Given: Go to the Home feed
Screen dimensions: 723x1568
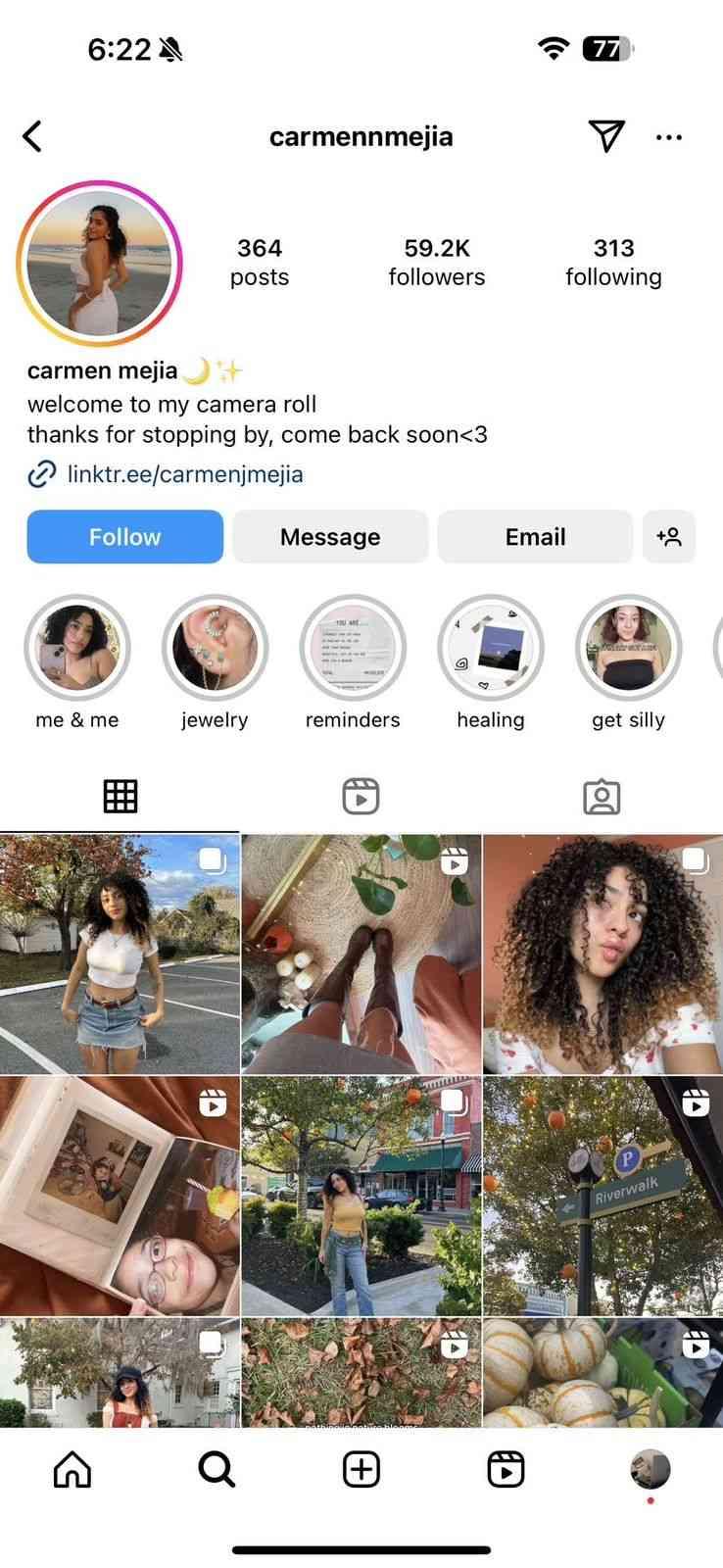Looking at the screenshot, I should click(x=72, y=1469).
